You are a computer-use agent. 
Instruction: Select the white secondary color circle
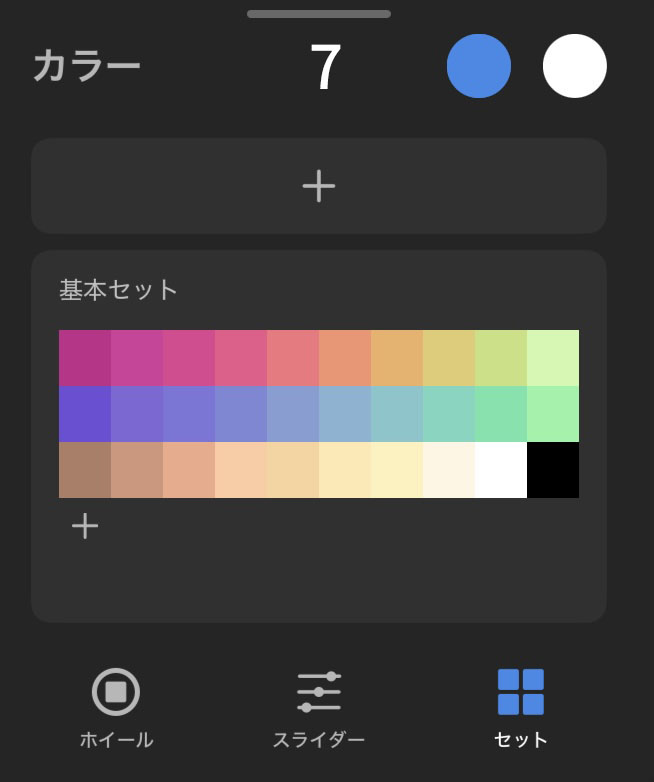[x=575, y=66]
